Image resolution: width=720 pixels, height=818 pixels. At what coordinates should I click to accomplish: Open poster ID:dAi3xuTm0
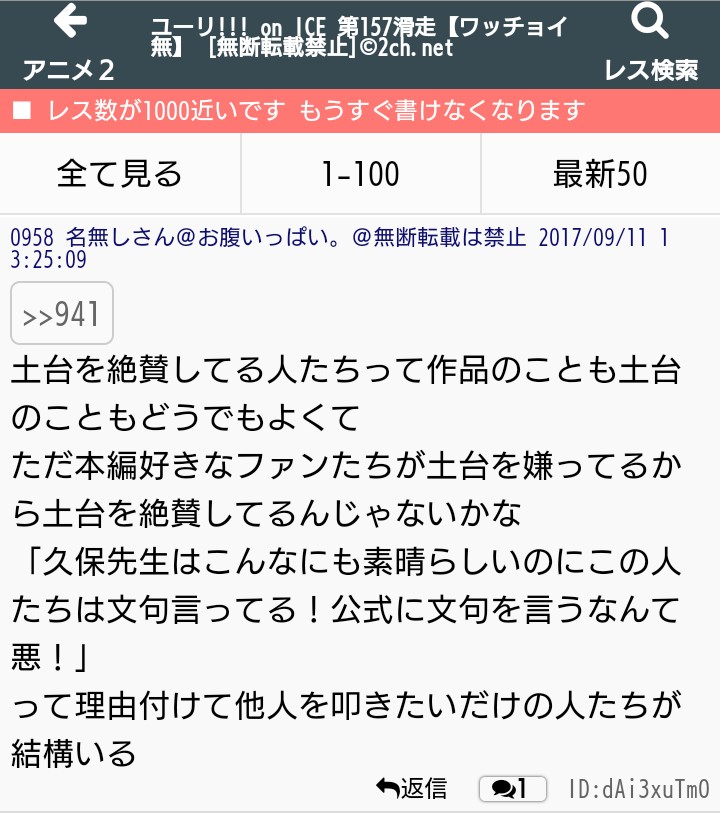tap(640, 788)
